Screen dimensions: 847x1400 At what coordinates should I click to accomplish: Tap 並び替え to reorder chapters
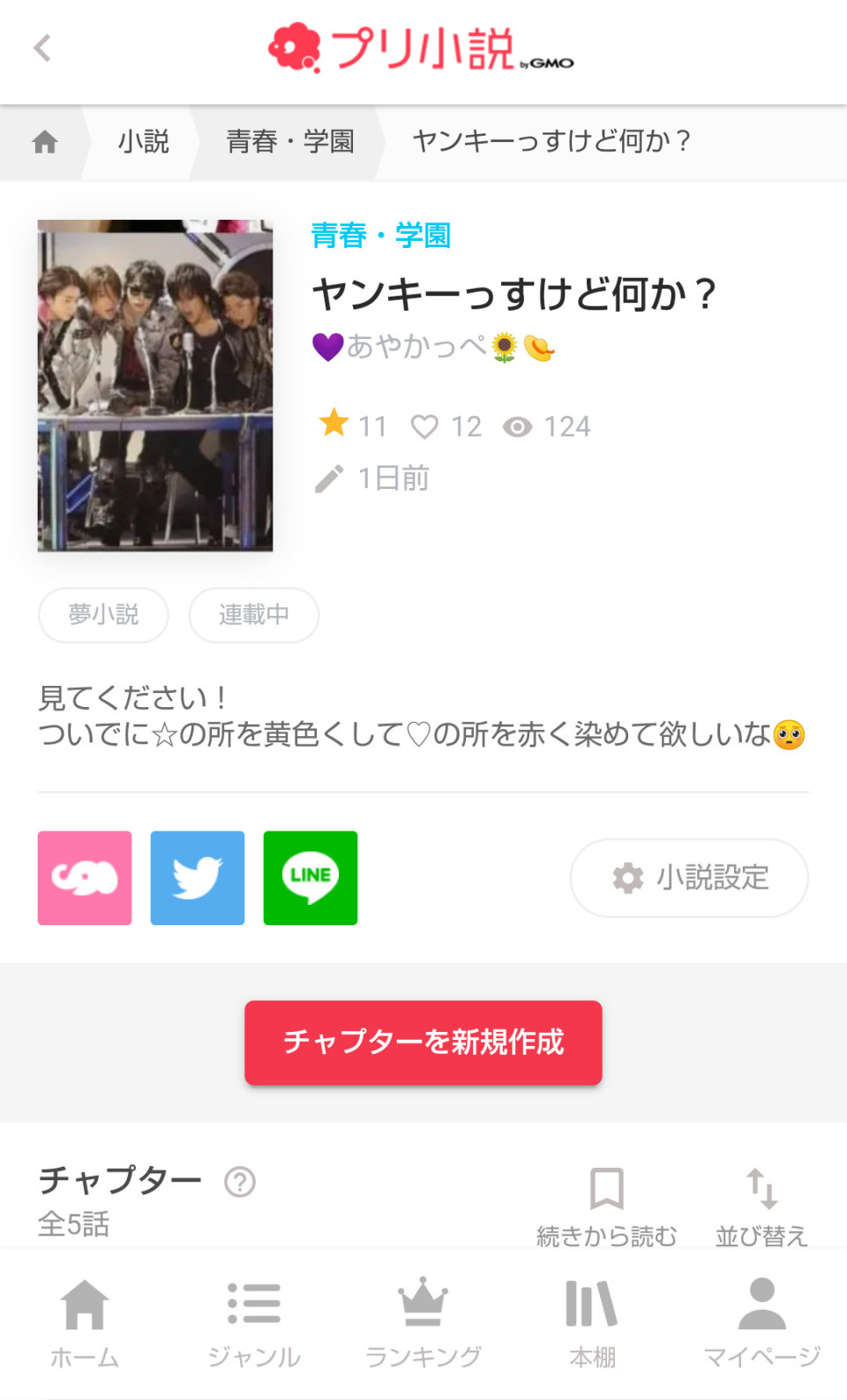[x=761, y=1208]
